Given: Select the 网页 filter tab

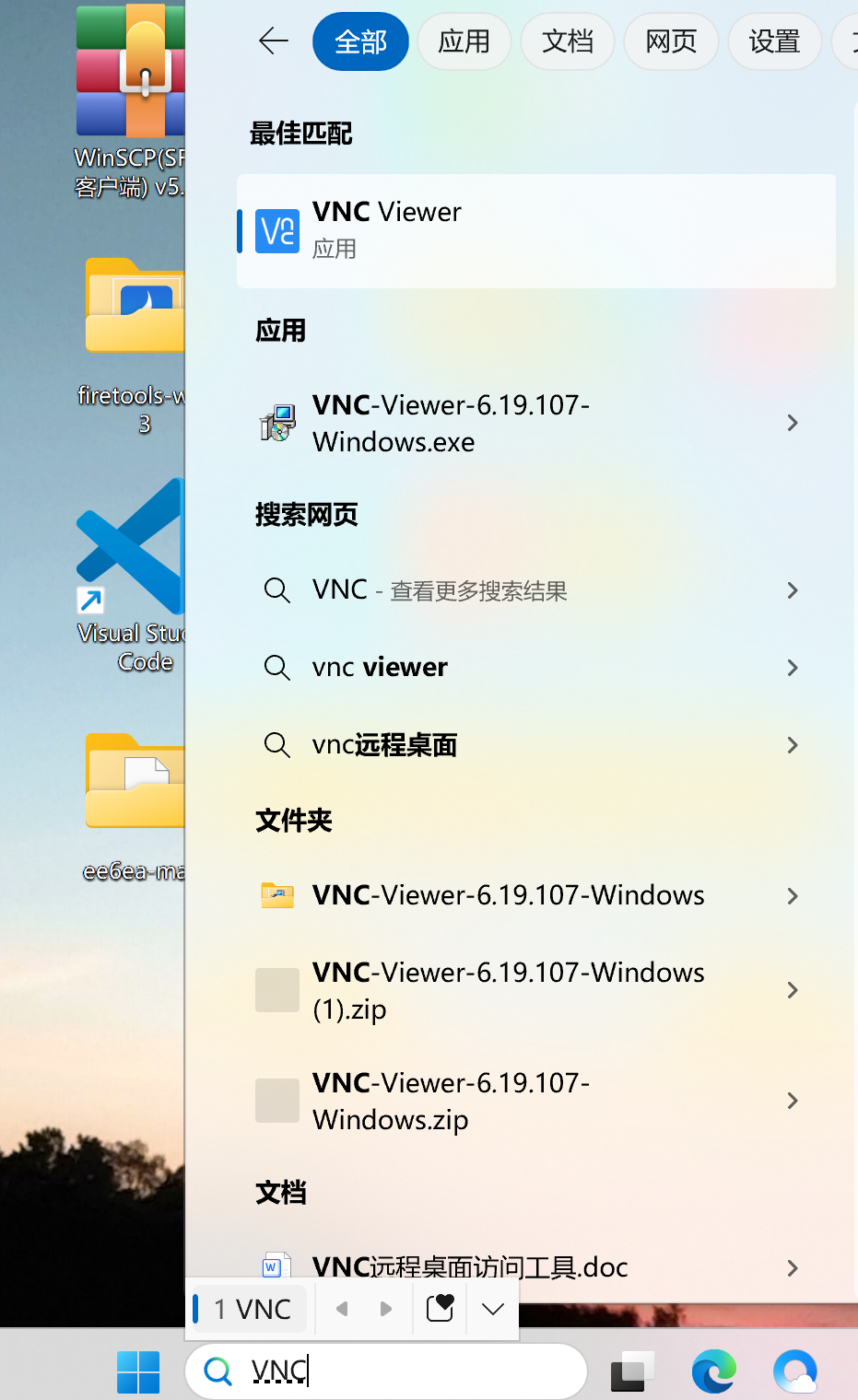Looking at the screenshot, I should pyautogui.click(x=671, y=41).
